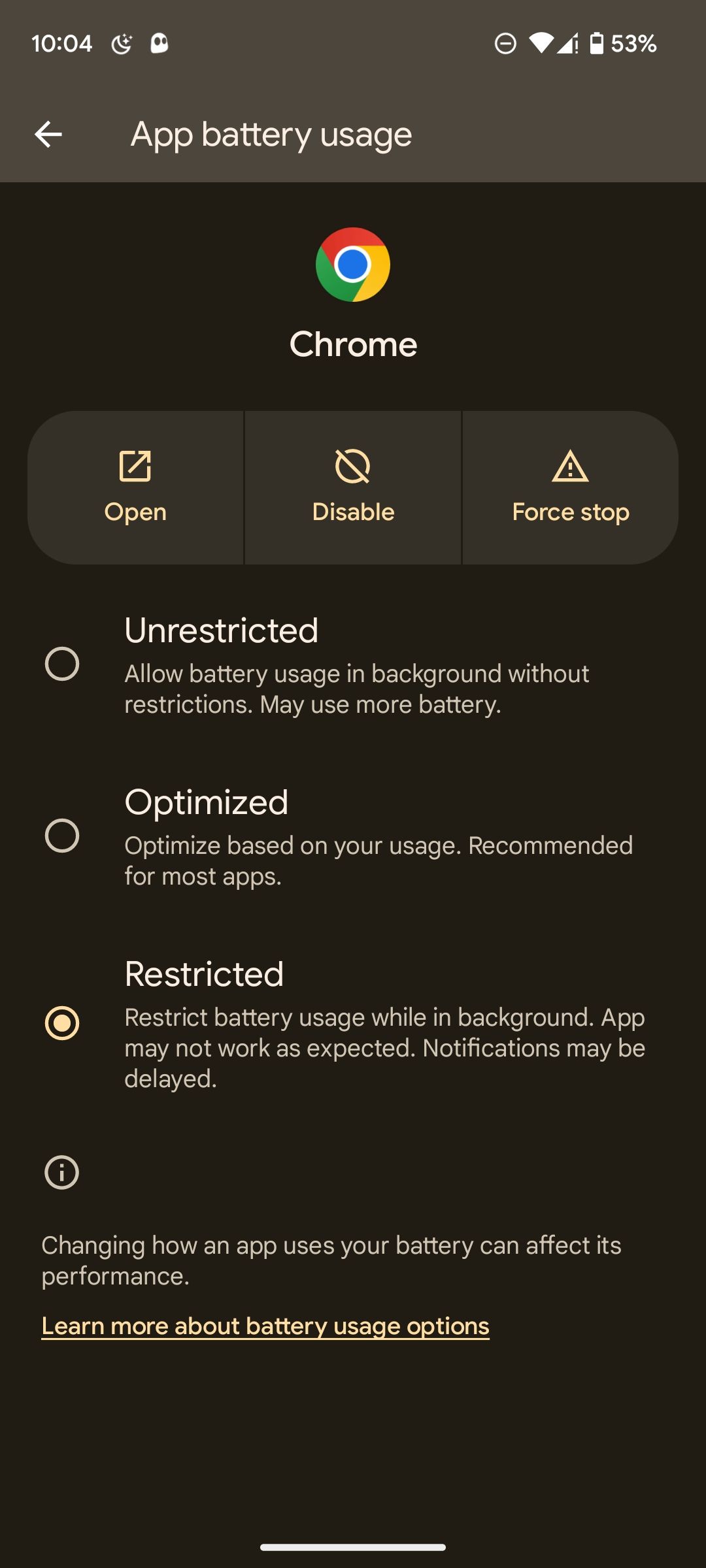Open the App battery usage title
Screen dimensions: 706x1568
click(x=271, y=134)
